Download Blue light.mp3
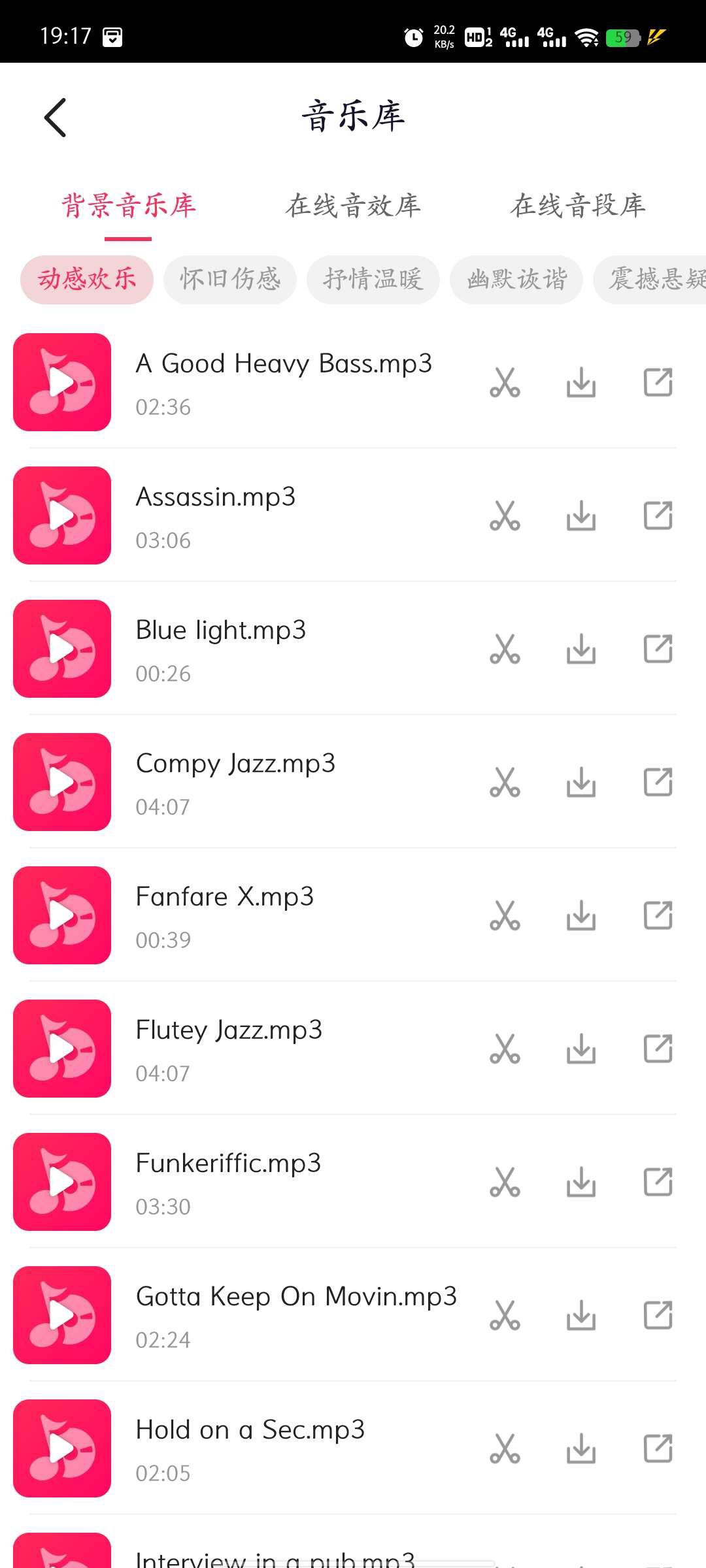 [x=580, y=649]
